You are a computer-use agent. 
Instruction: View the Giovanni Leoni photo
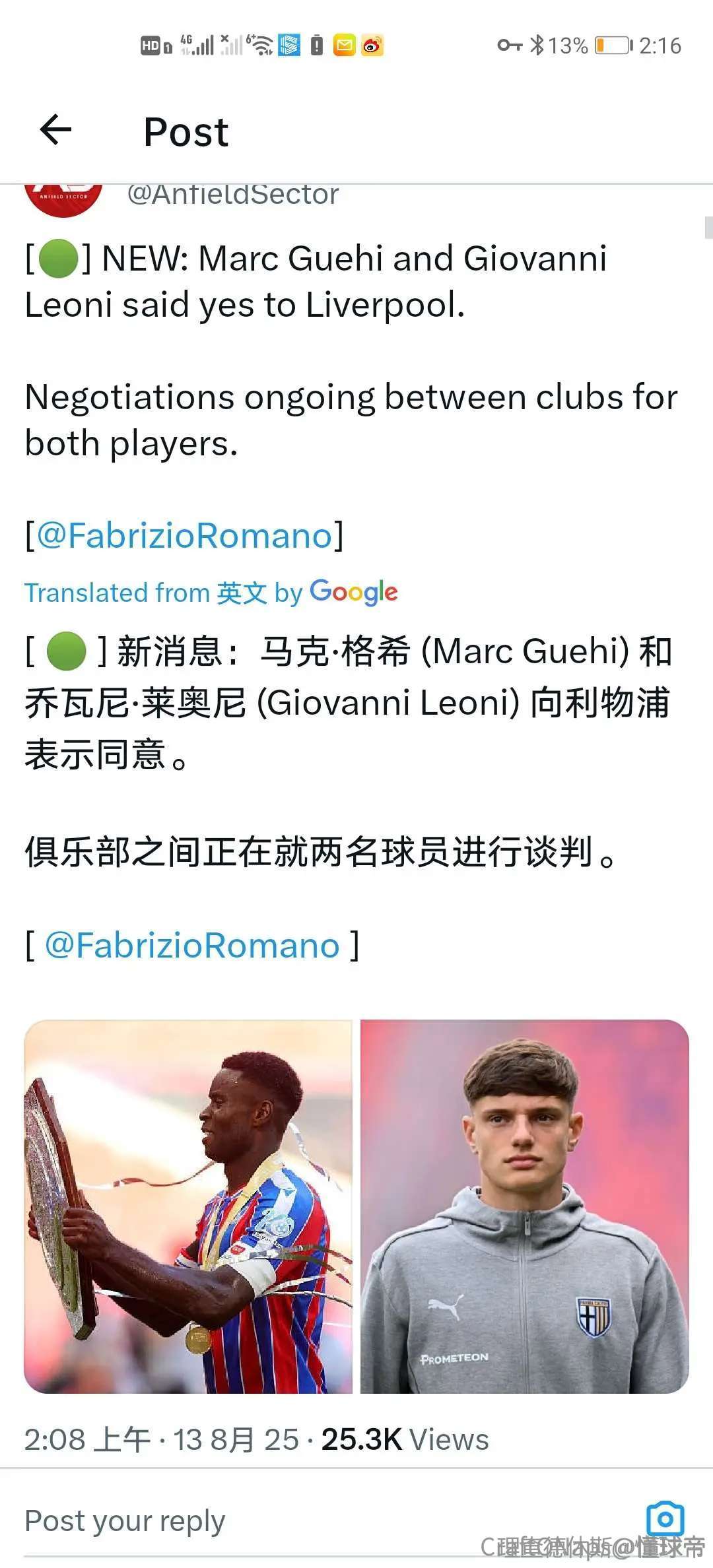click(524, 1206)
